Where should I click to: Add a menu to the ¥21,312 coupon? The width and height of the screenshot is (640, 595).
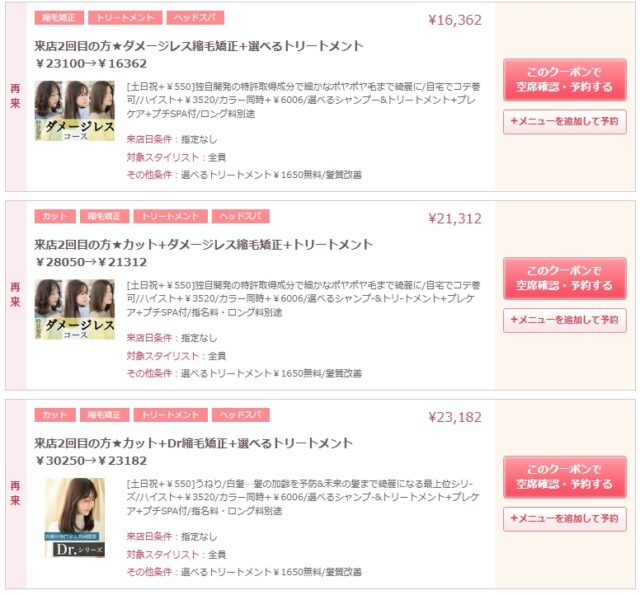(x=565, y=320)
